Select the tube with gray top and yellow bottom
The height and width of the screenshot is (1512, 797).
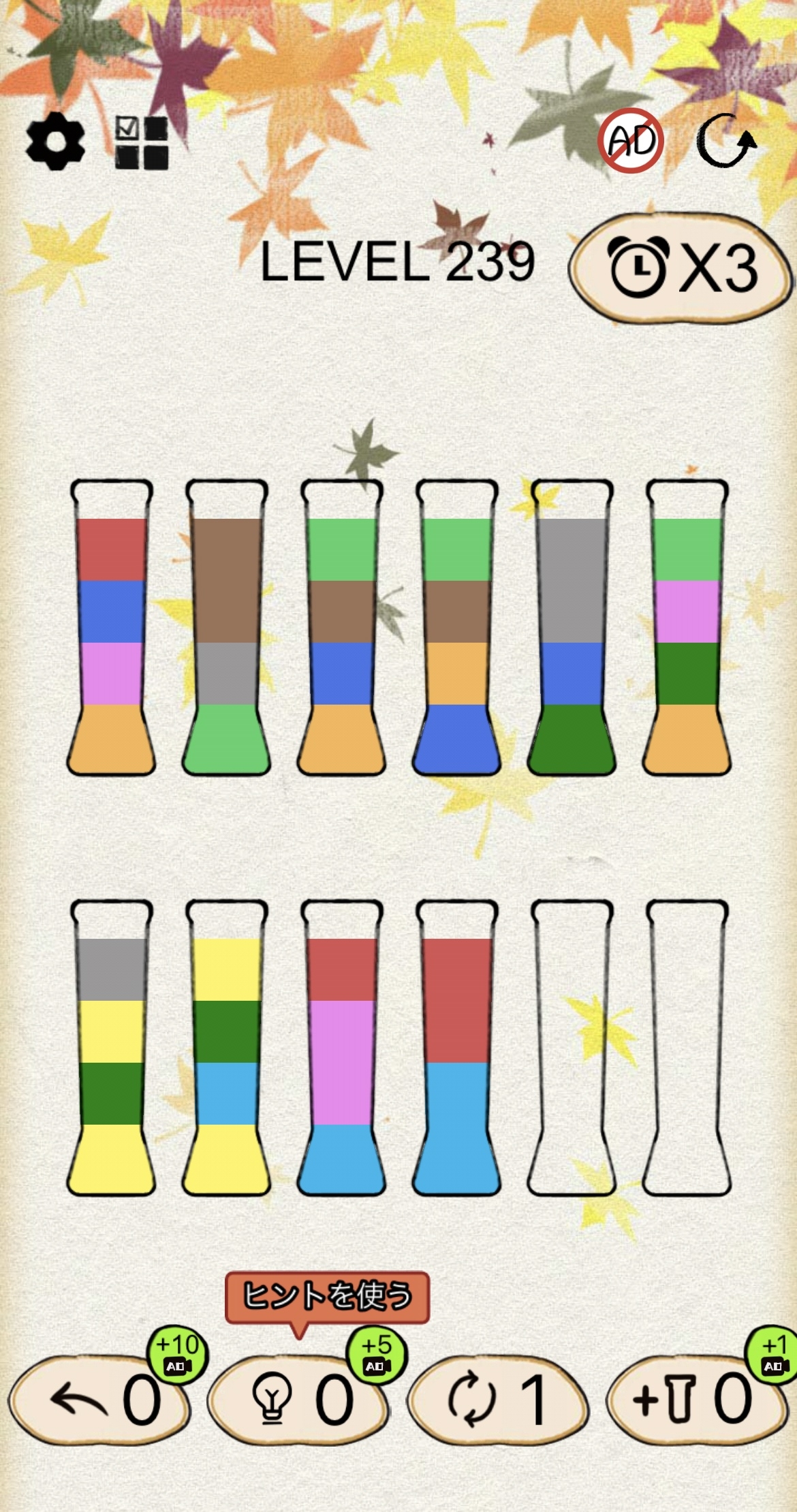coord(111,1048)
